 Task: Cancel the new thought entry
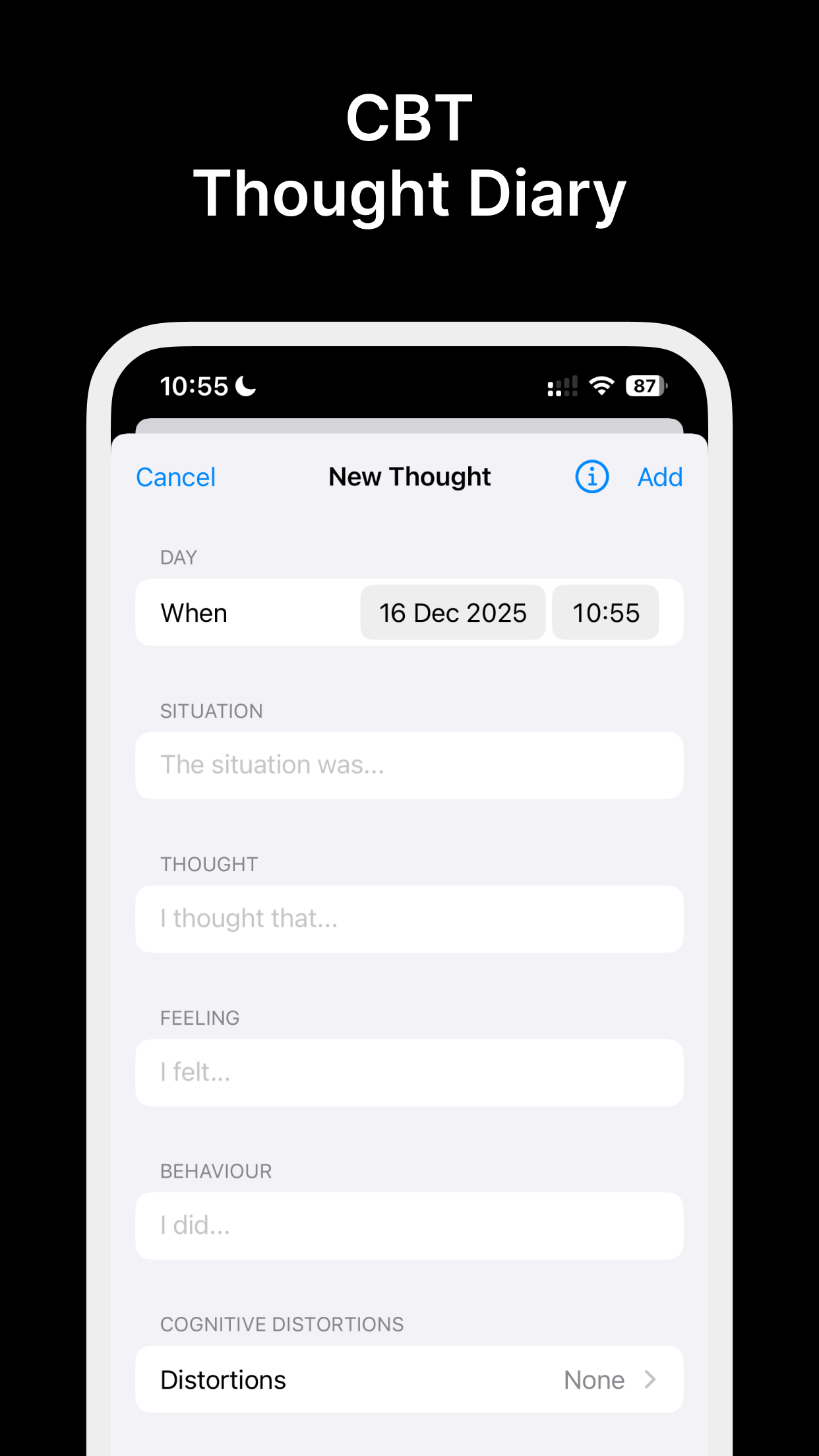(175, 477)
